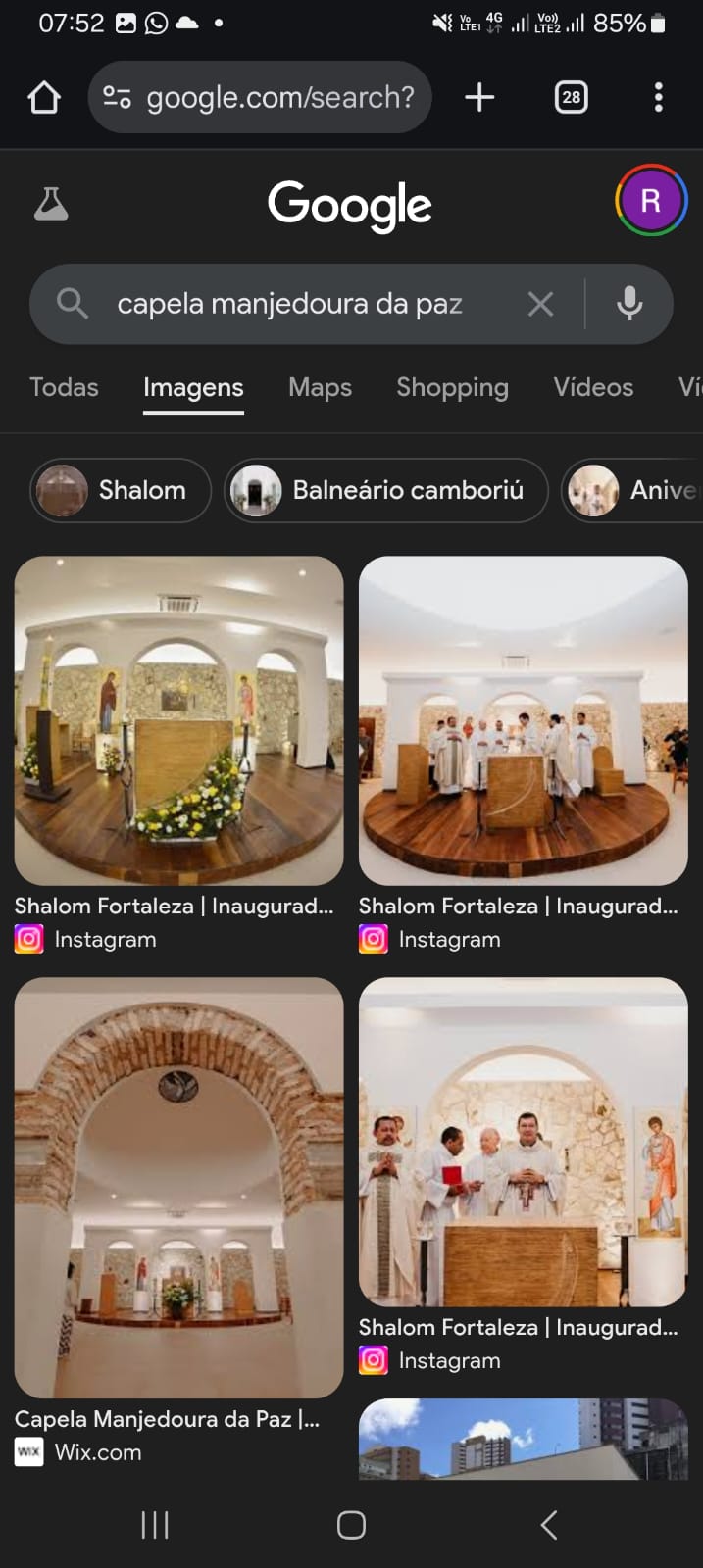Filter by the Balneário camboriú chip
This screenshot has height=1568, width=703.
click(x=385, y=490)
